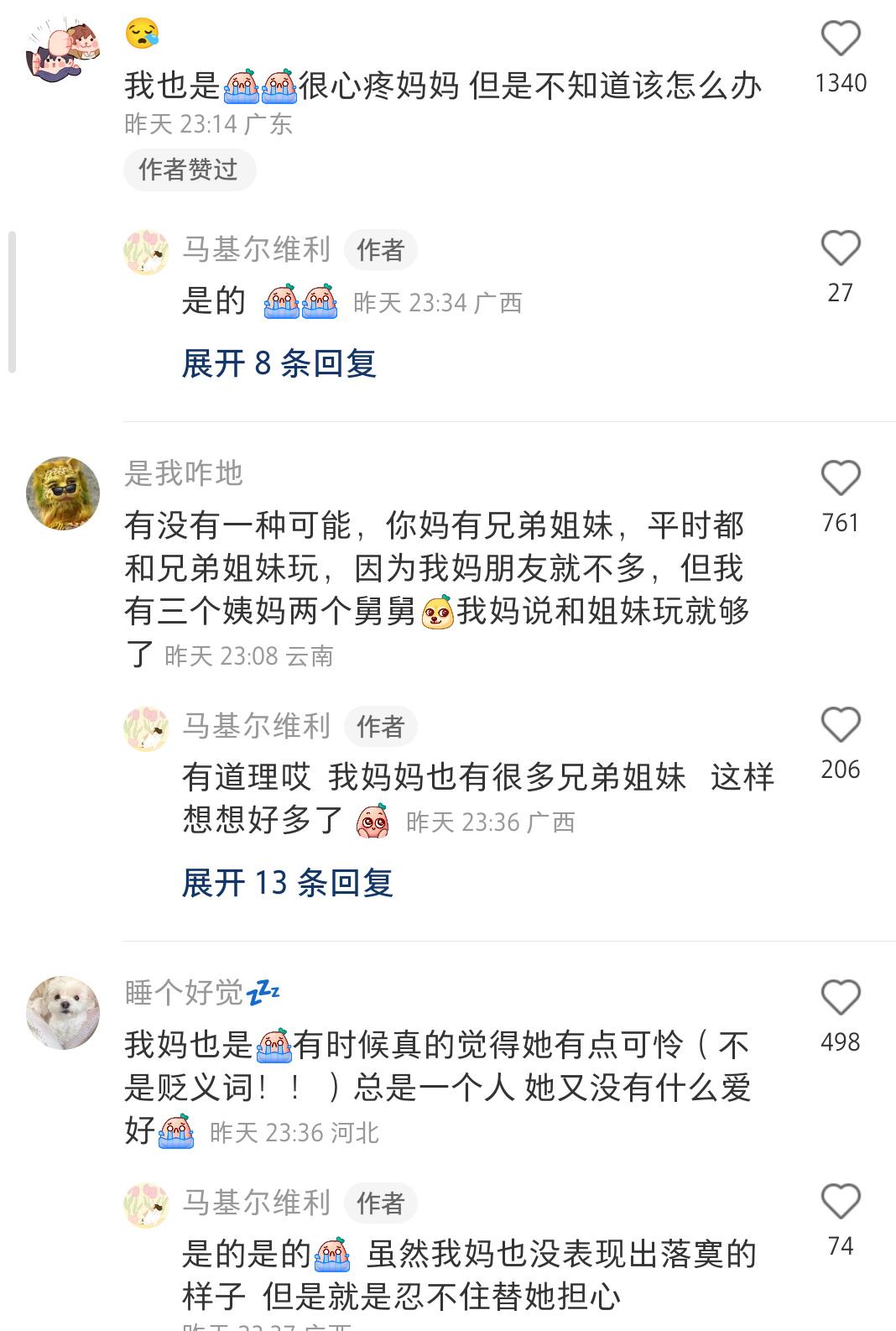Like the comment with 1340 likes

(840, 39)
